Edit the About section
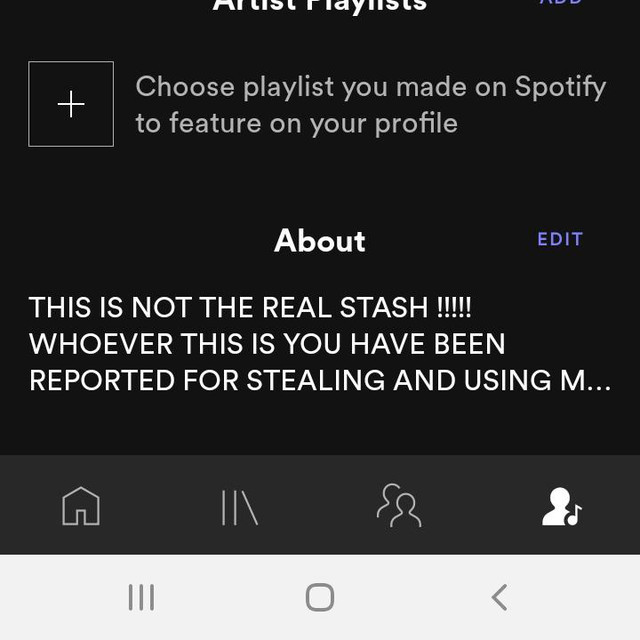This screenshot has height=640, width=640. tap(559, 239)
